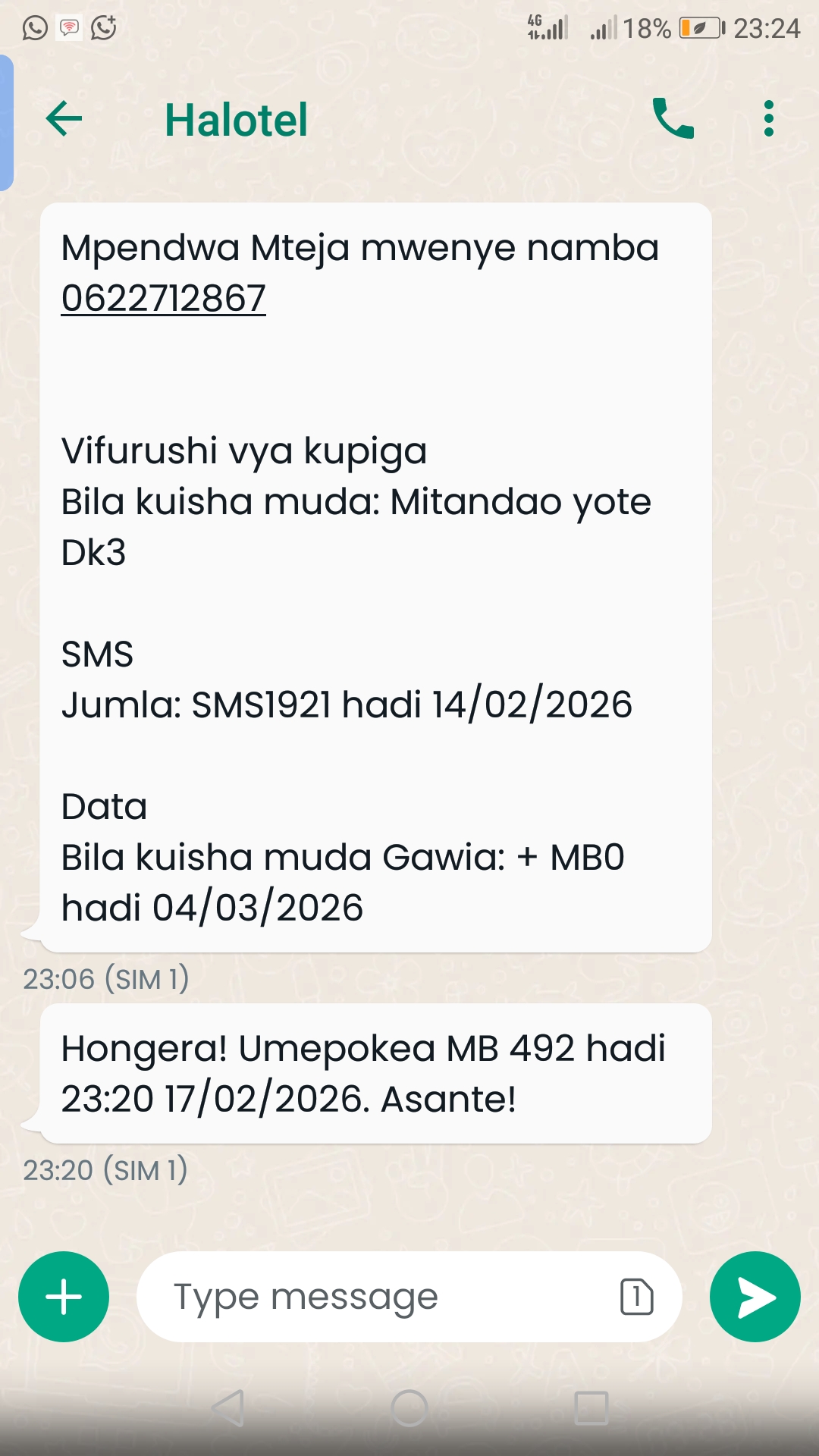
Task: Tap the underlined number 0622712867
Action: (x=163, y=298)
